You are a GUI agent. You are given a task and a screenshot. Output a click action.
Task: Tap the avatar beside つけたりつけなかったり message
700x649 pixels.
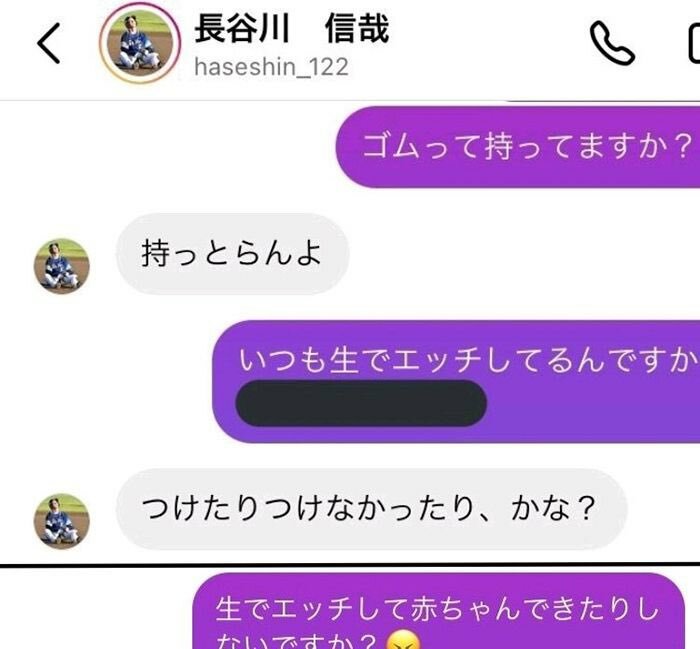[x=62, y=521]
